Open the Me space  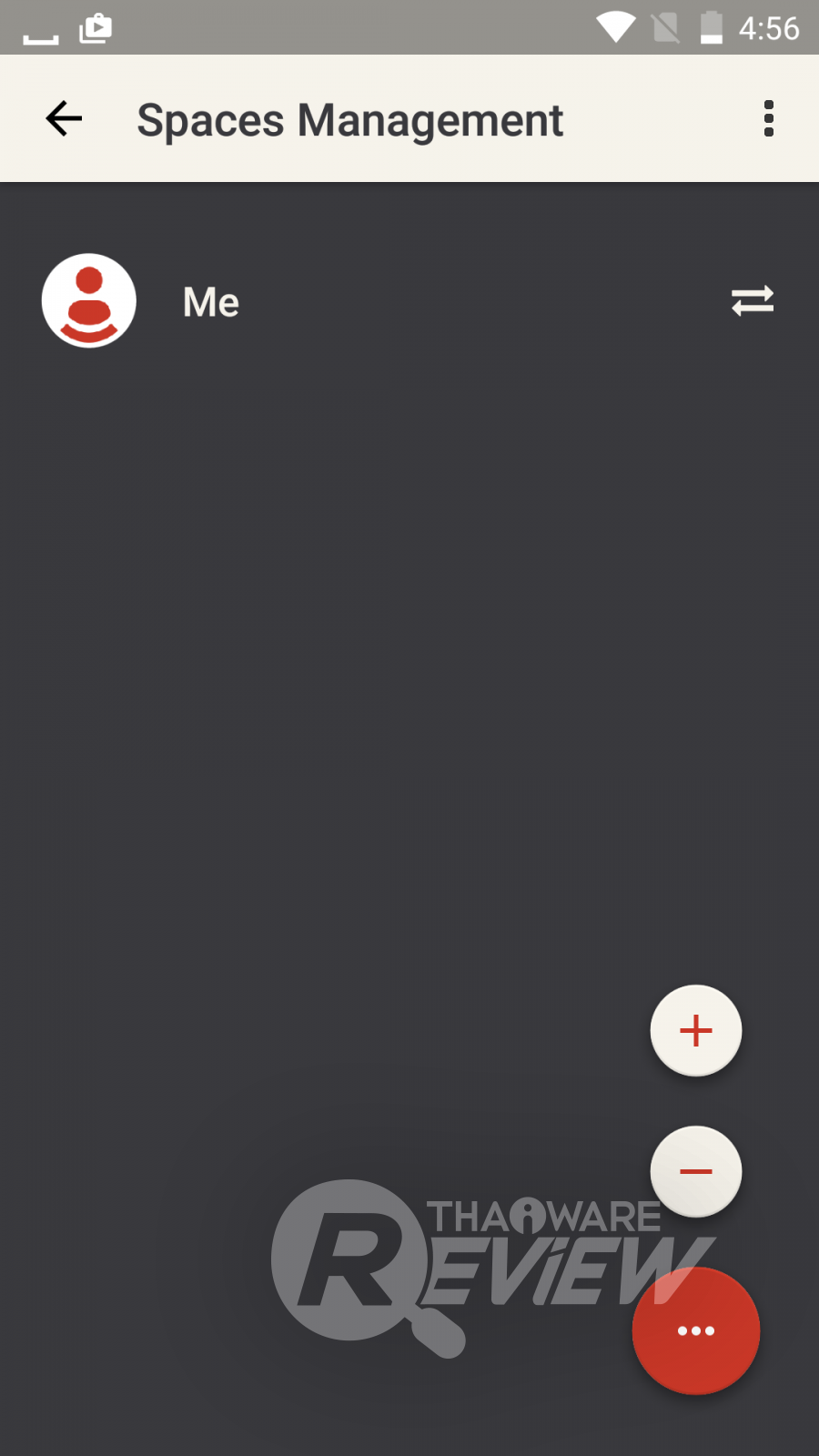pos(211,302)
